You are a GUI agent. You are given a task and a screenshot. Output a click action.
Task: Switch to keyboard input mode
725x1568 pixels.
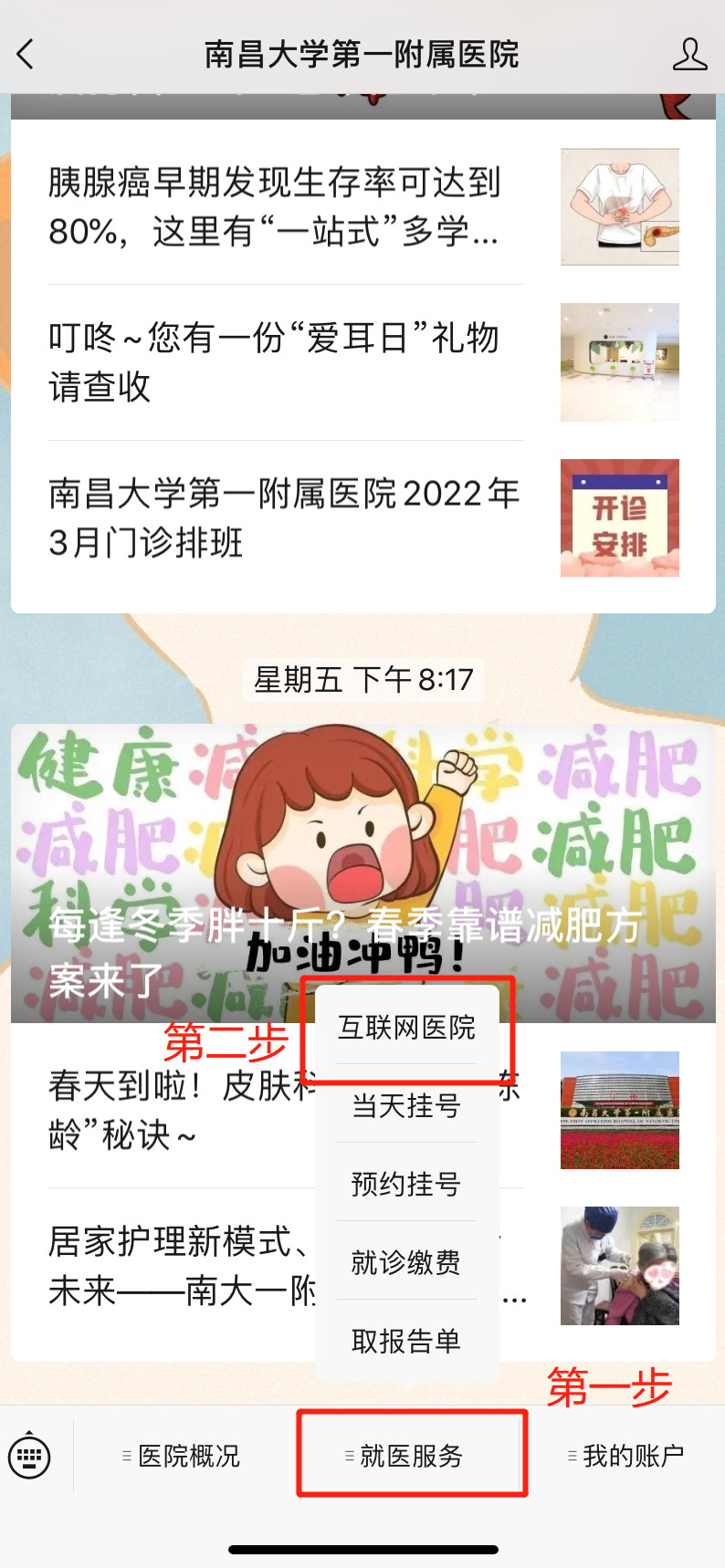click(x=30, y=1456)
